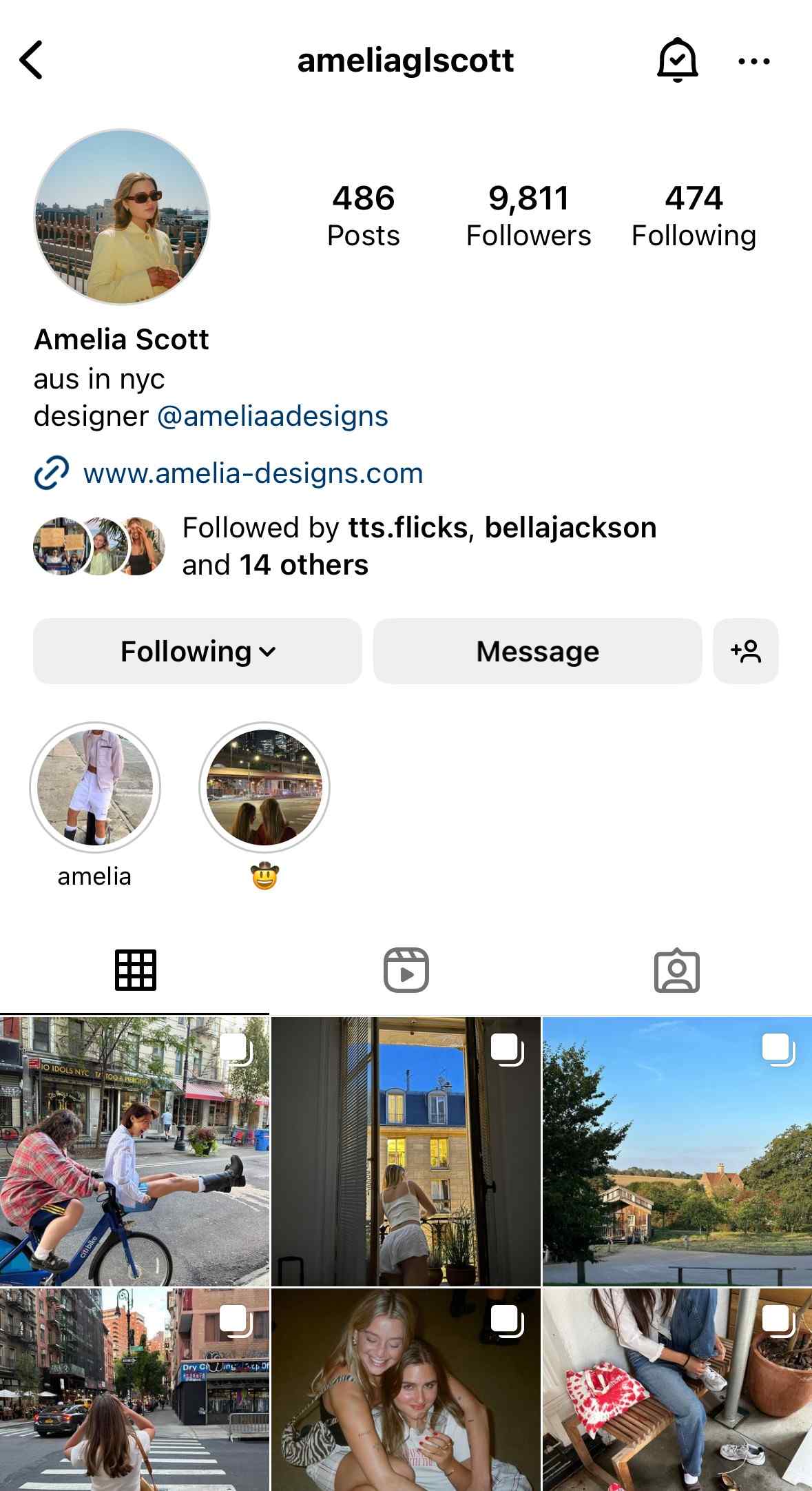Image resolution: width=812 pixels, height=1491 pixels.
Task: Open the cowboy emoji story highlight
Action: point(264,788)
